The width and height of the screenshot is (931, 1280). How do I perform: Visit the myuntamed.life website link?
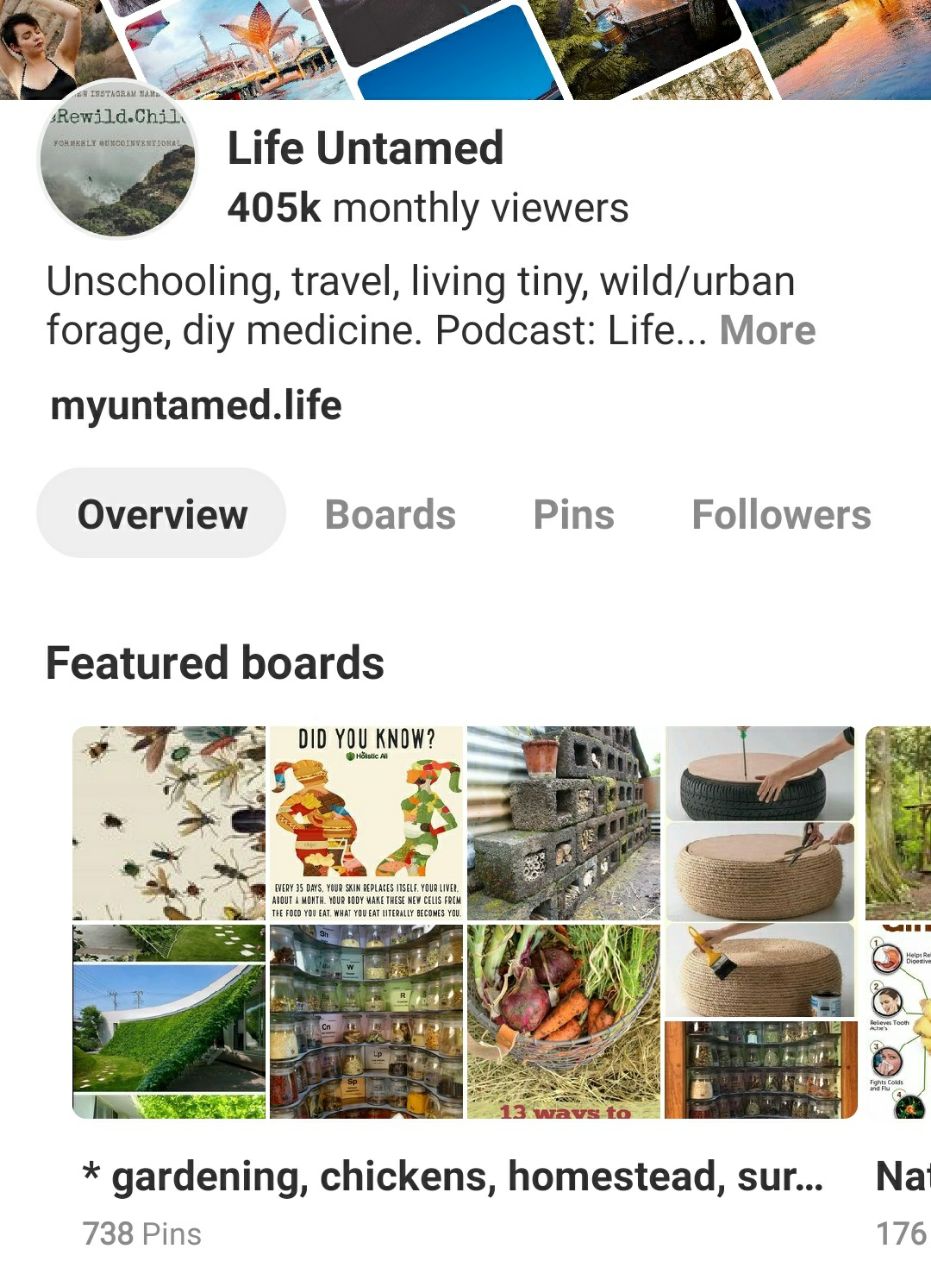(196, 405)
